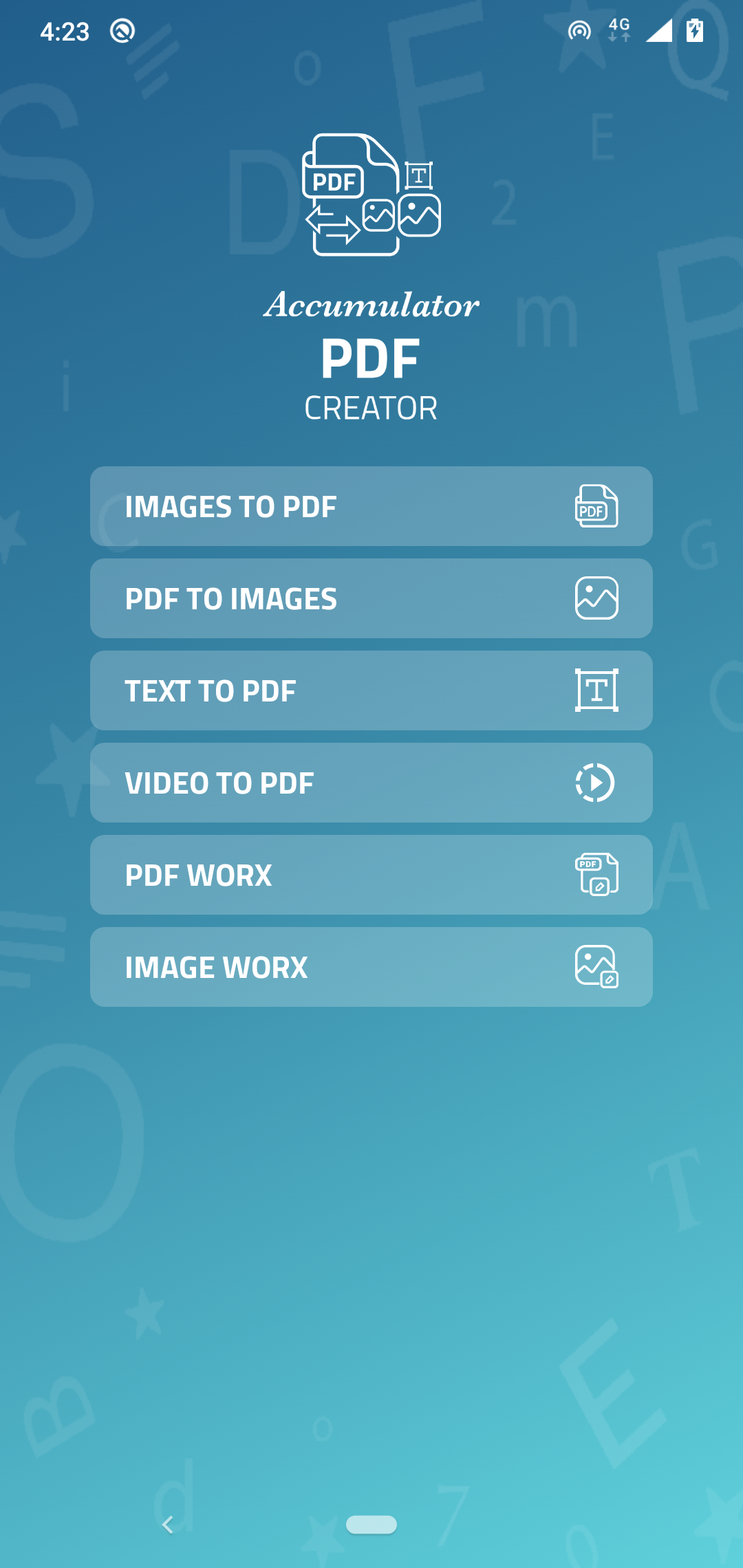The height and width of the screenshot is (1568, 743).
Task: Open the Images to PDF converter
Action: coord(310,505)
